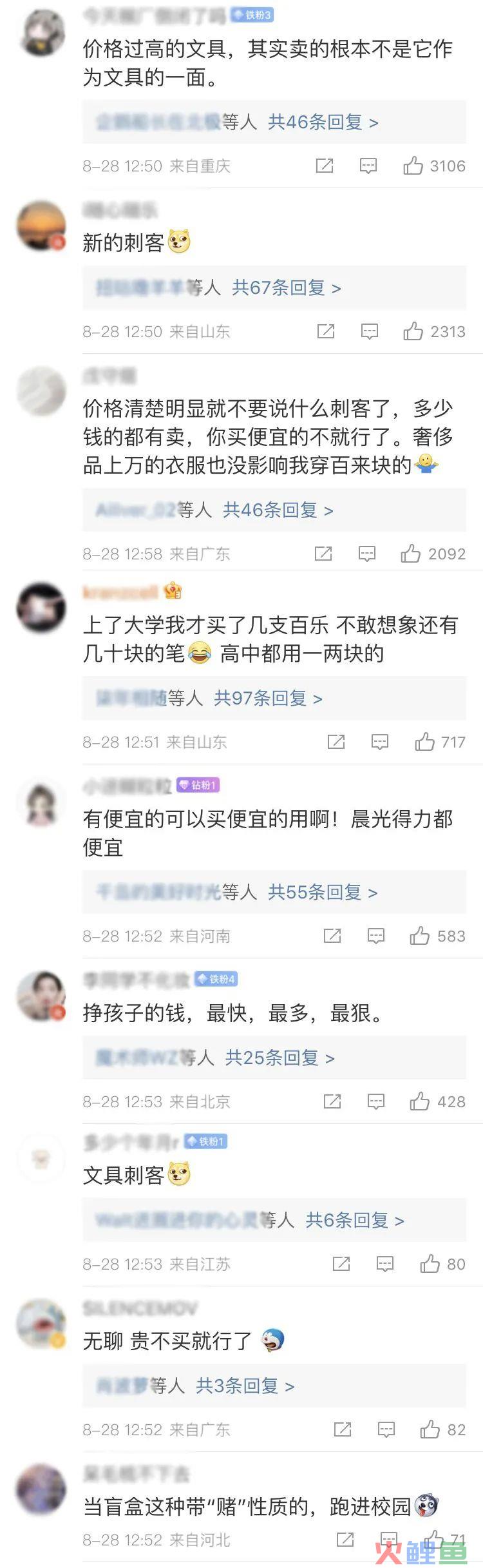Like the comment with 3106 likes

tap(413, 166)
